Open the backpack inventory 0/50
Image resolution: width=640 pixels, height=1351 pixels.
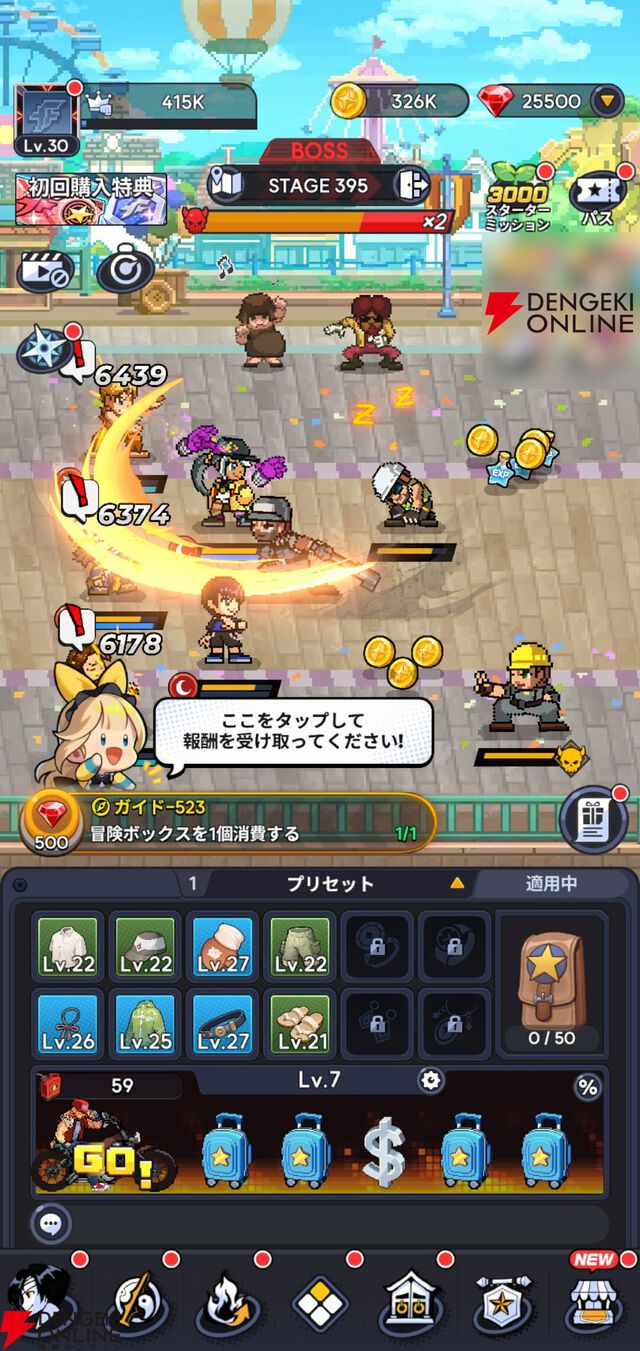552,985
